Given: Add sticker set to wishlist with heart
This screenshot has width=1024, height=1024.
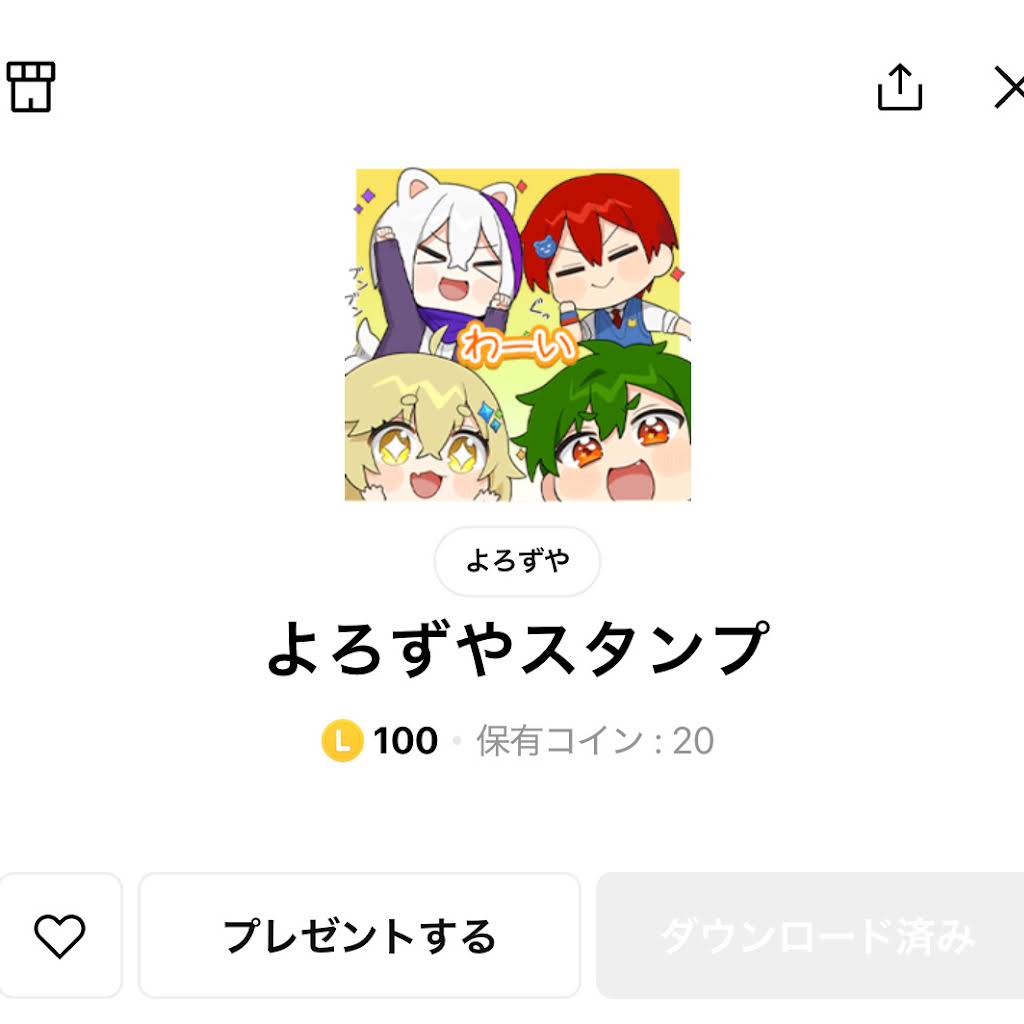Looking at the screenshot, I should point(60,936).
